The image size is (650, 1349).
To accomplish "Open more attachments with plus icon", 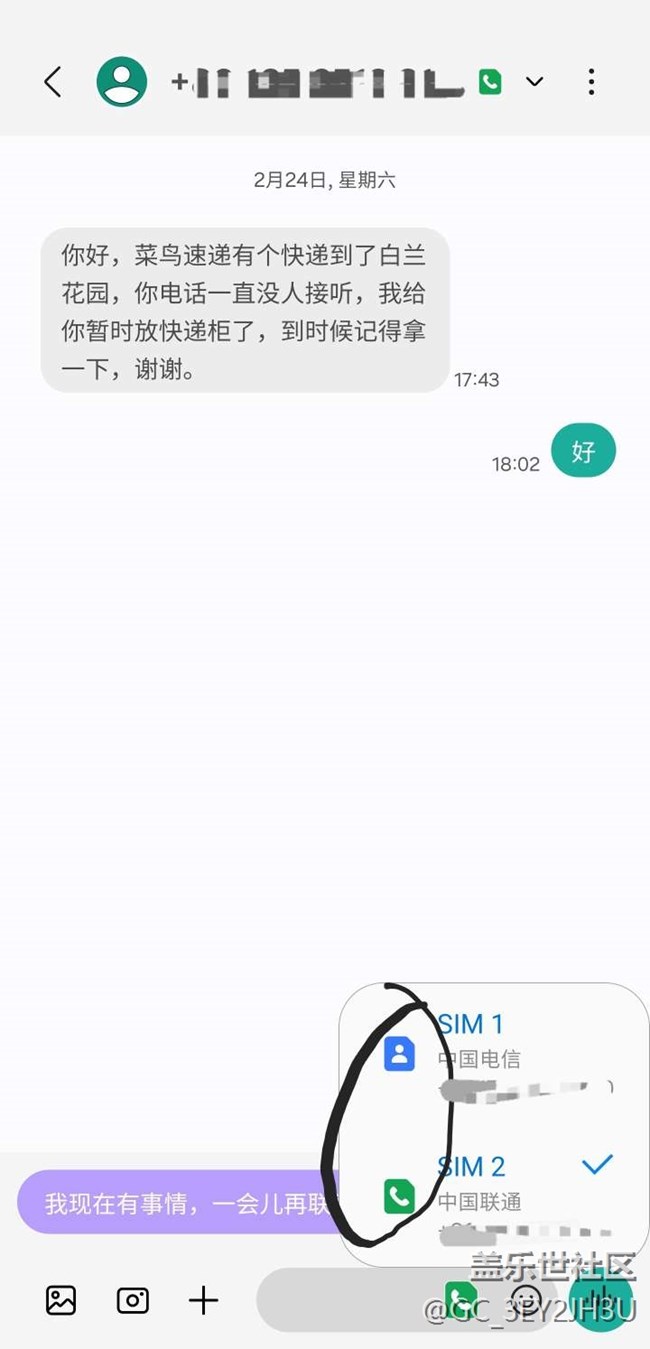I will 203,1300.
